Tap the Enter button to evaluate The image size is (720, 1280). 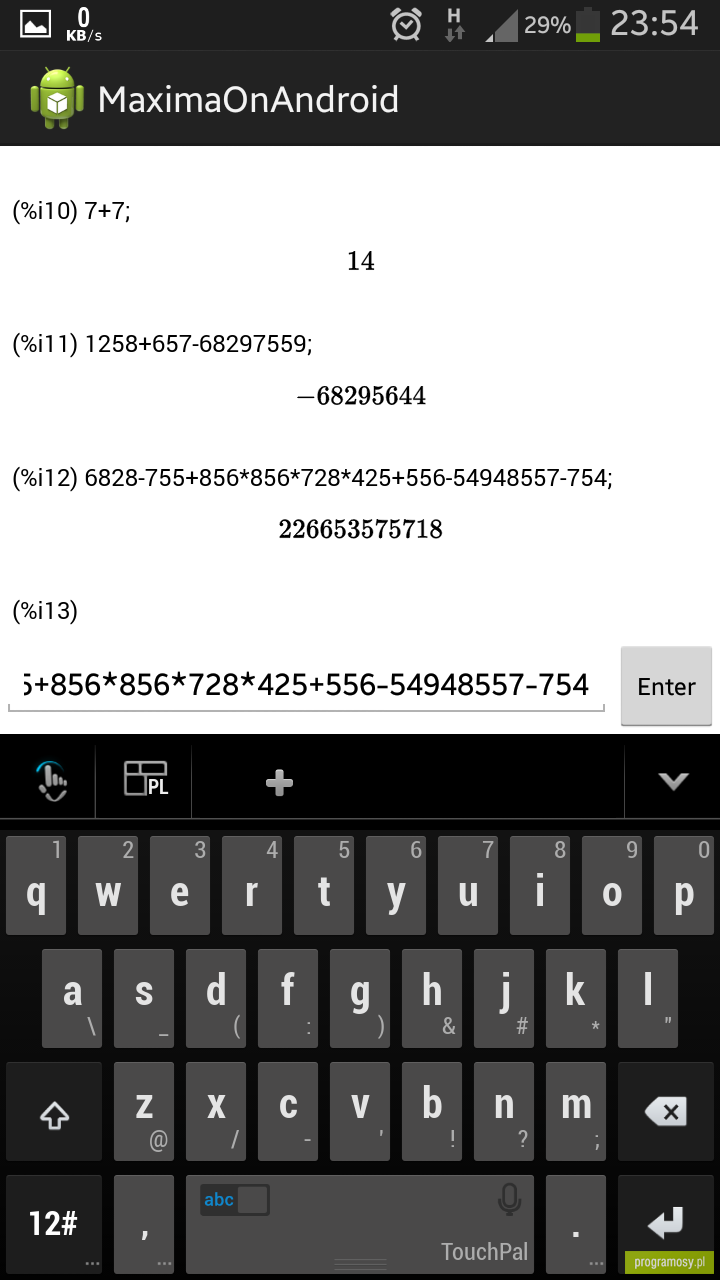[666, 686]
